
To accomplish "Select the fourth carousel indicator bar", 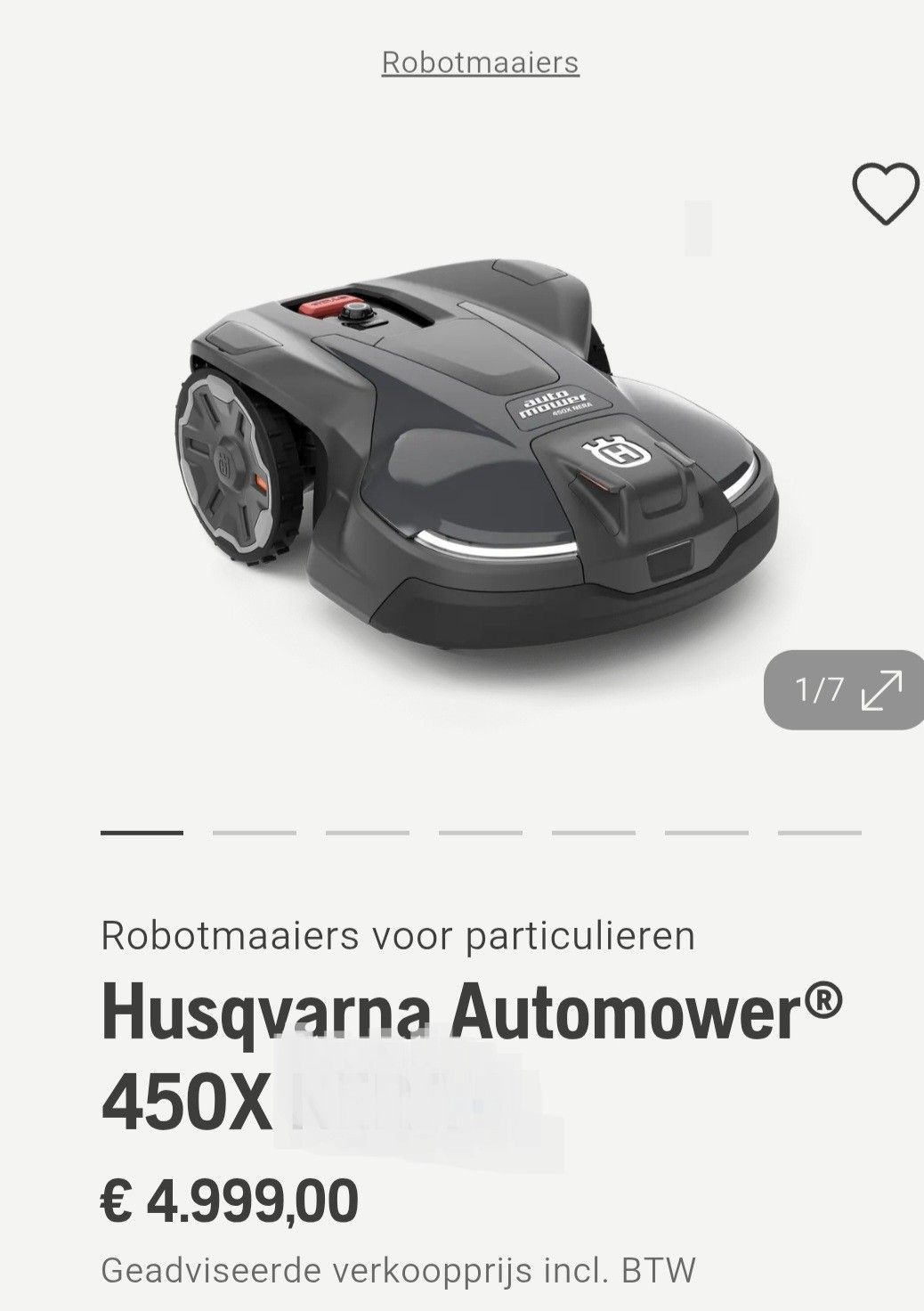I will click(480, 833).
